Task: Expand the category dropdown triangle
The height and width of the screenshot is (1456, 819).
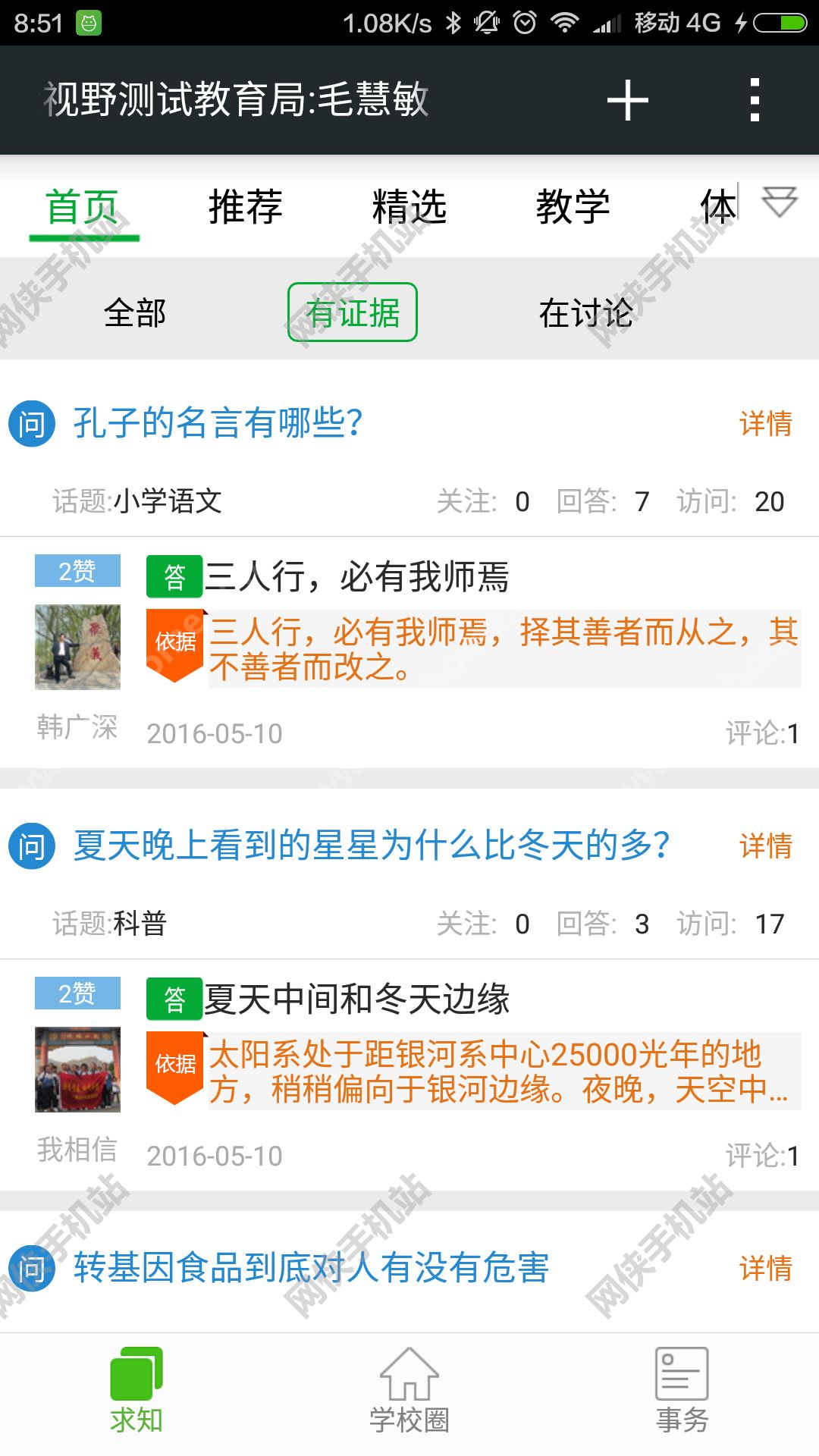Action: point(780,202)
